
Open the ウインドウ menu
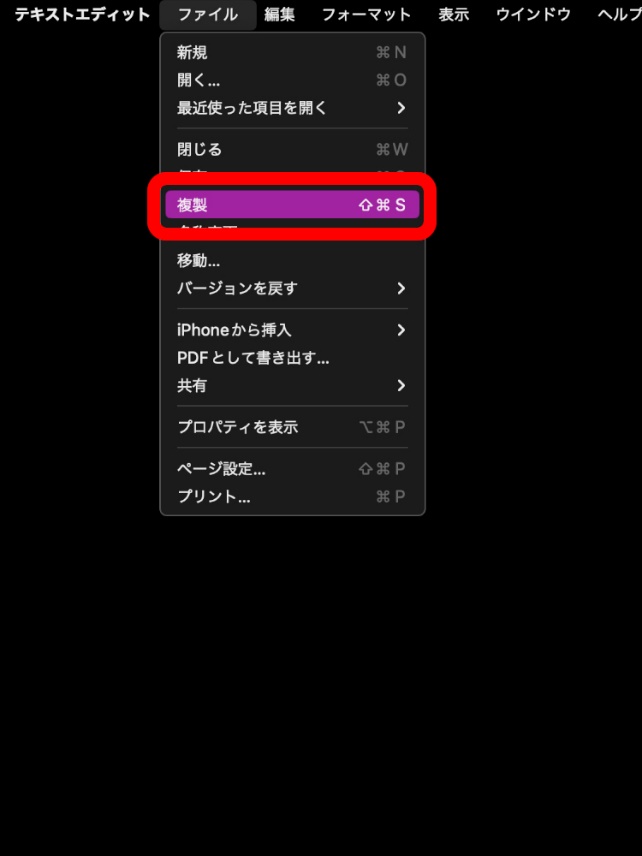(x=534, y=14)
